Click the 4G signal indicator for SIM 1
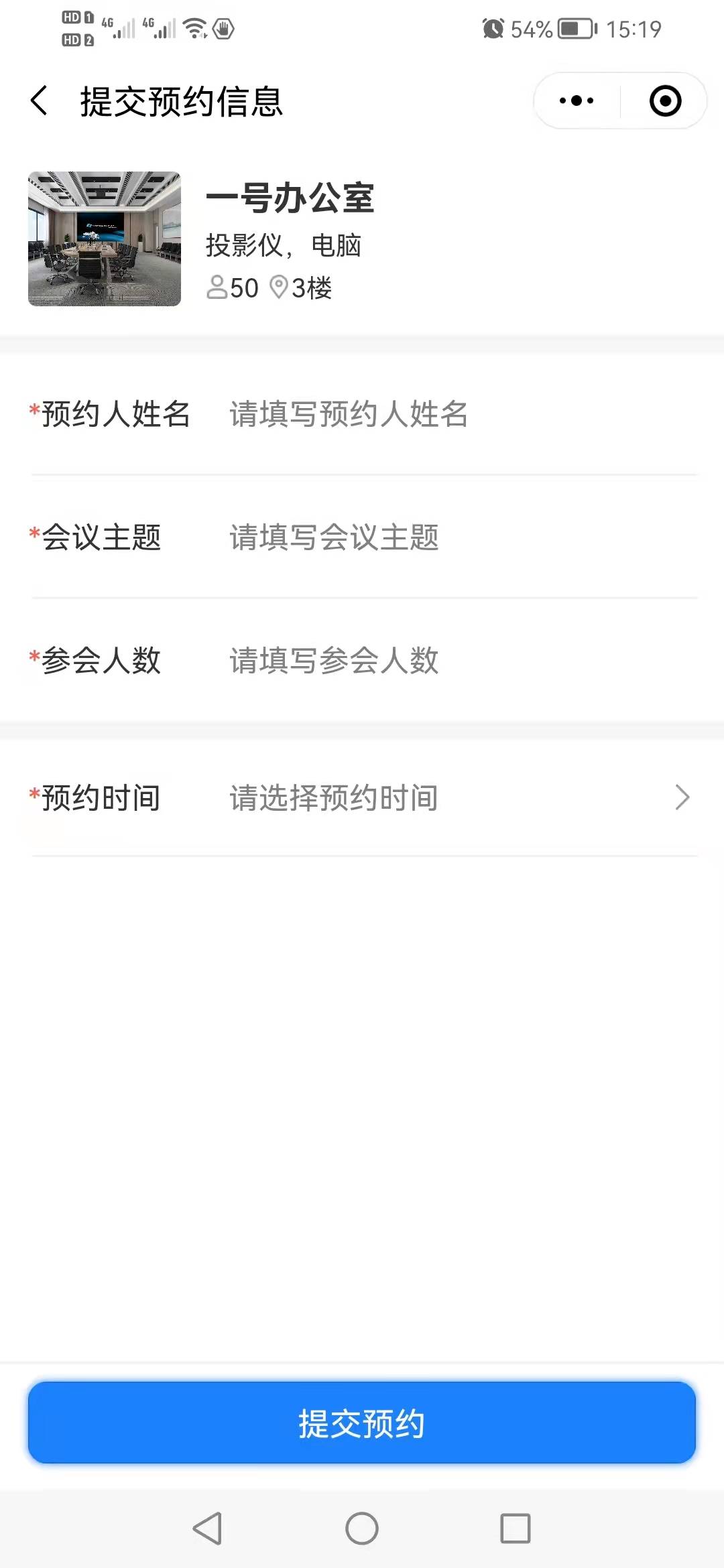 click(x=121, y=27)
